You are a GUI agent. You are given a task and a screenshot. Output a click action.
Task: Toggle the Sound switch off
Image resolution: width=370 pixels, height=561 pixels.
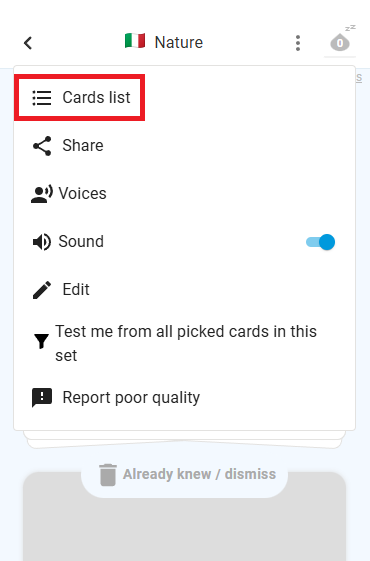coord(321,242)
